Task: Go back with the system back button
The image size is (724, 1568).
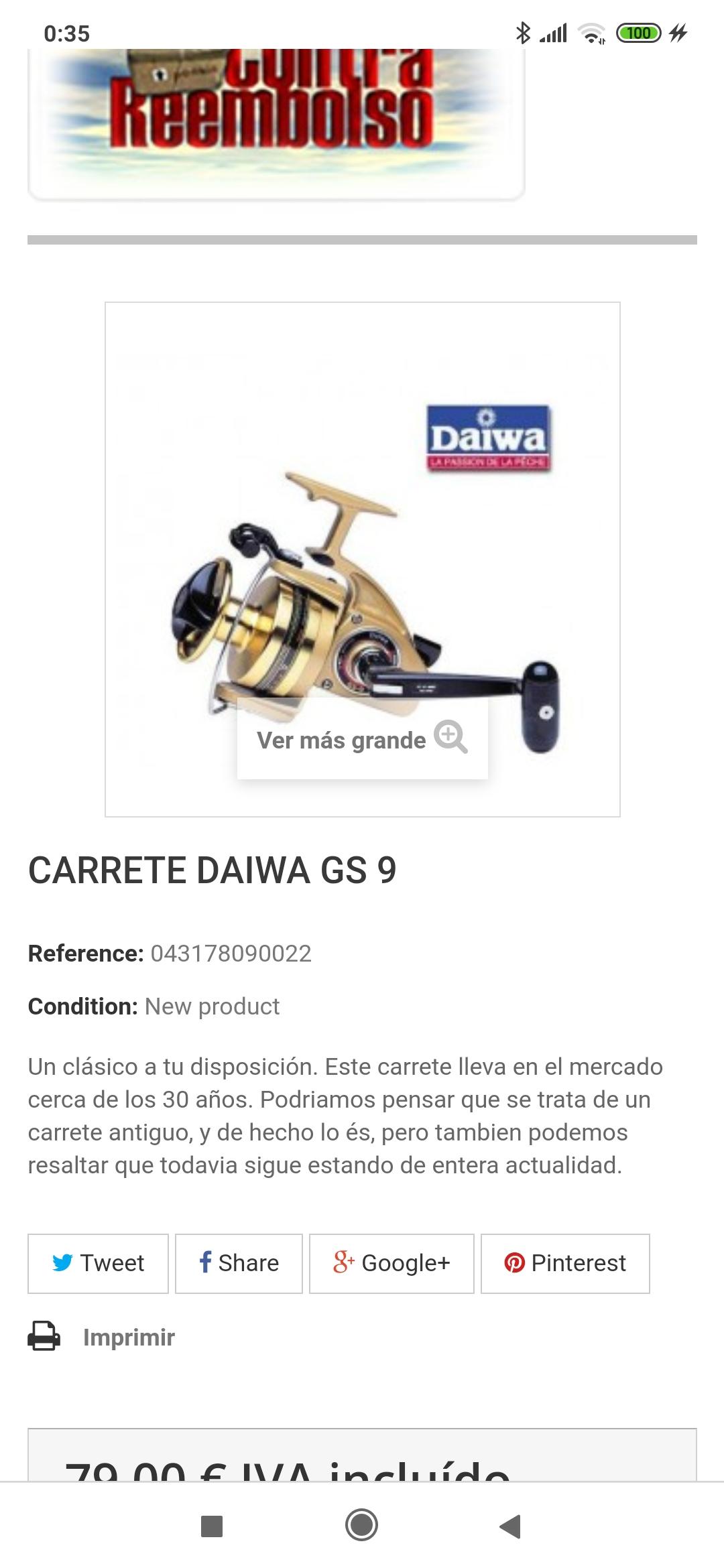Action: coord(511,1526)
